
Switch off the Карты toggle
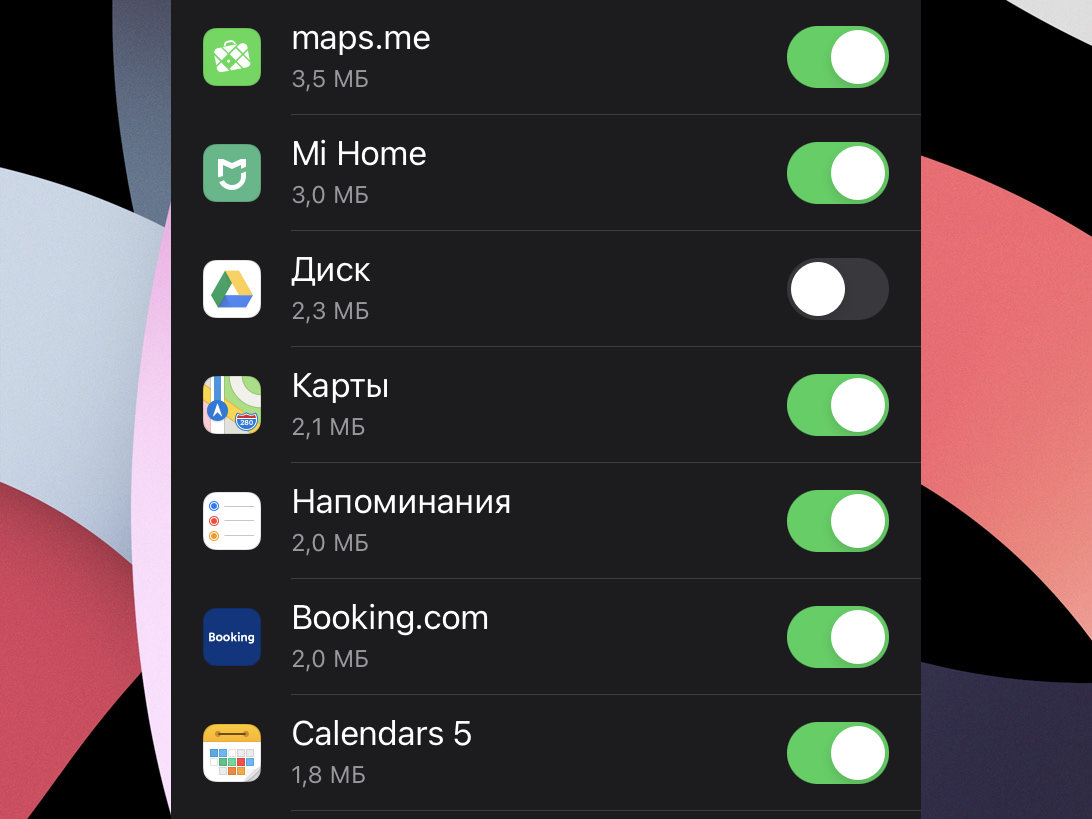pos(837,405)
